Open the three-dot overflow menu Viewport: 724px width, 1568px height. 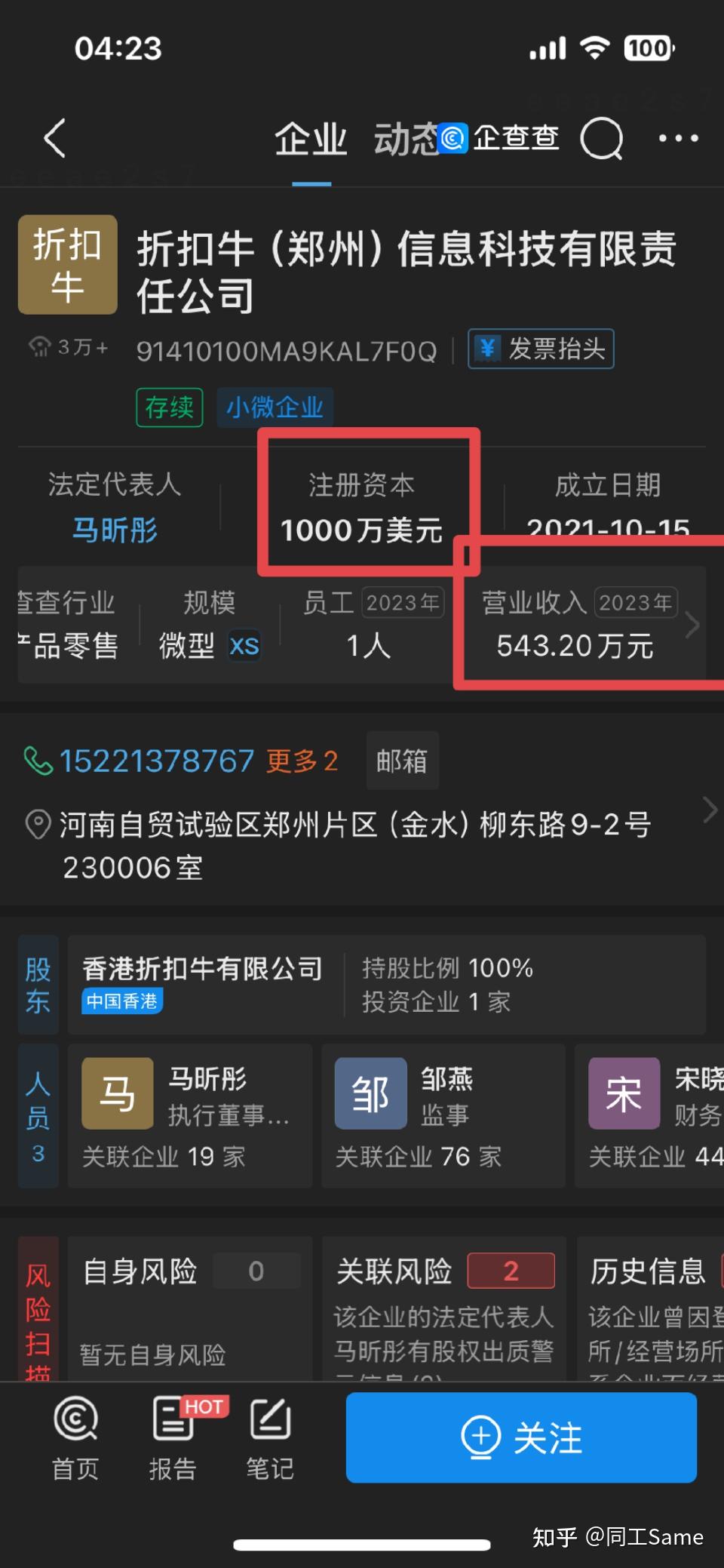678,139
